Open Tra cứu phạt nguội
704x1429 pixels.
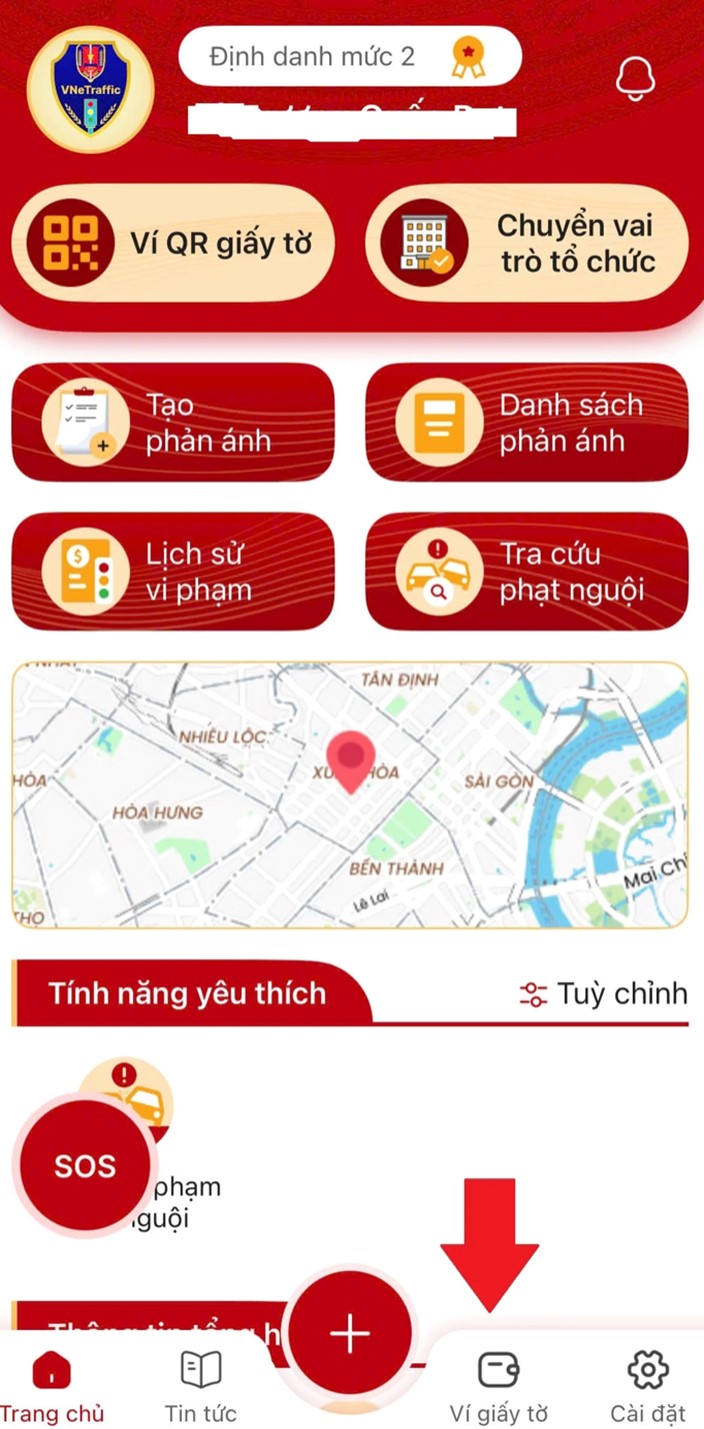tap(527, 571)
